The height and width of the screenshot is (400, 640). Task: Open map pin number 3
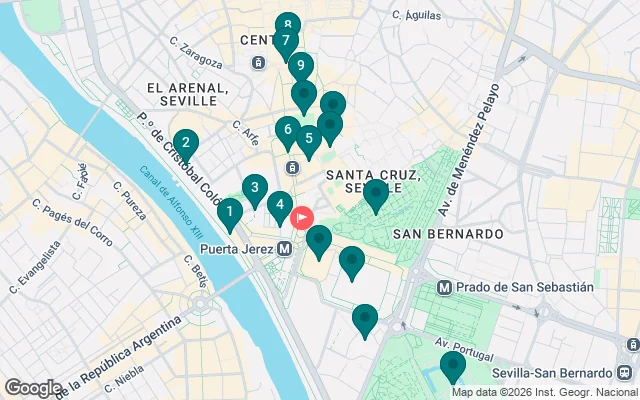coord(254,187)
